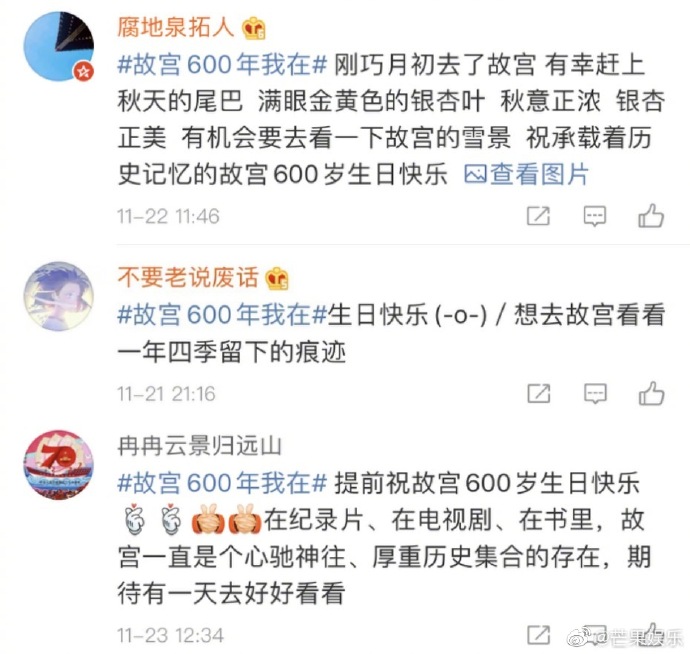Open hashtag #故宫600年我在# in 腐地泉拓人's post
The image size is (690, 654).
pyautogui.click(x=222, y=66)
